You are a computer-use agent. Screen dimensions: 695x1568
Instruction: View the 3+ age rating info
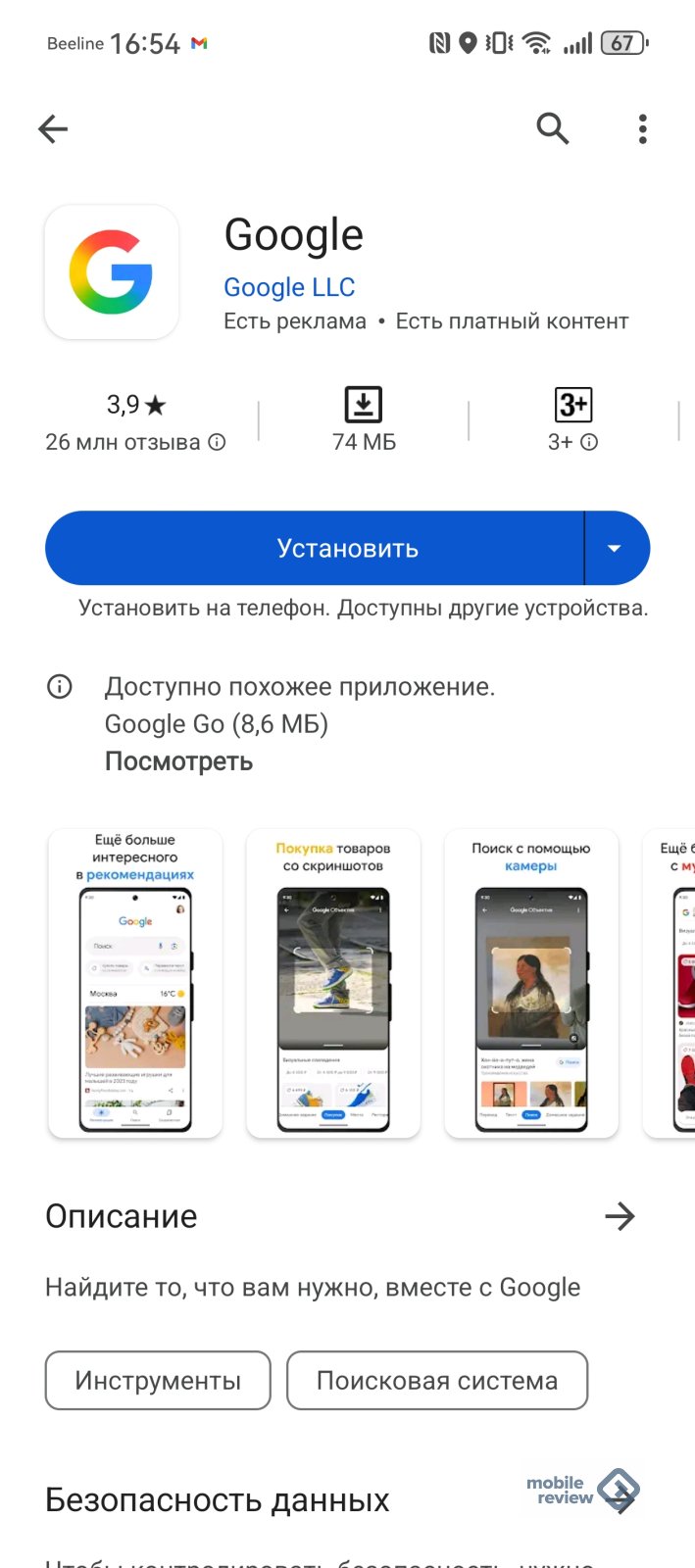click(589, 442)
